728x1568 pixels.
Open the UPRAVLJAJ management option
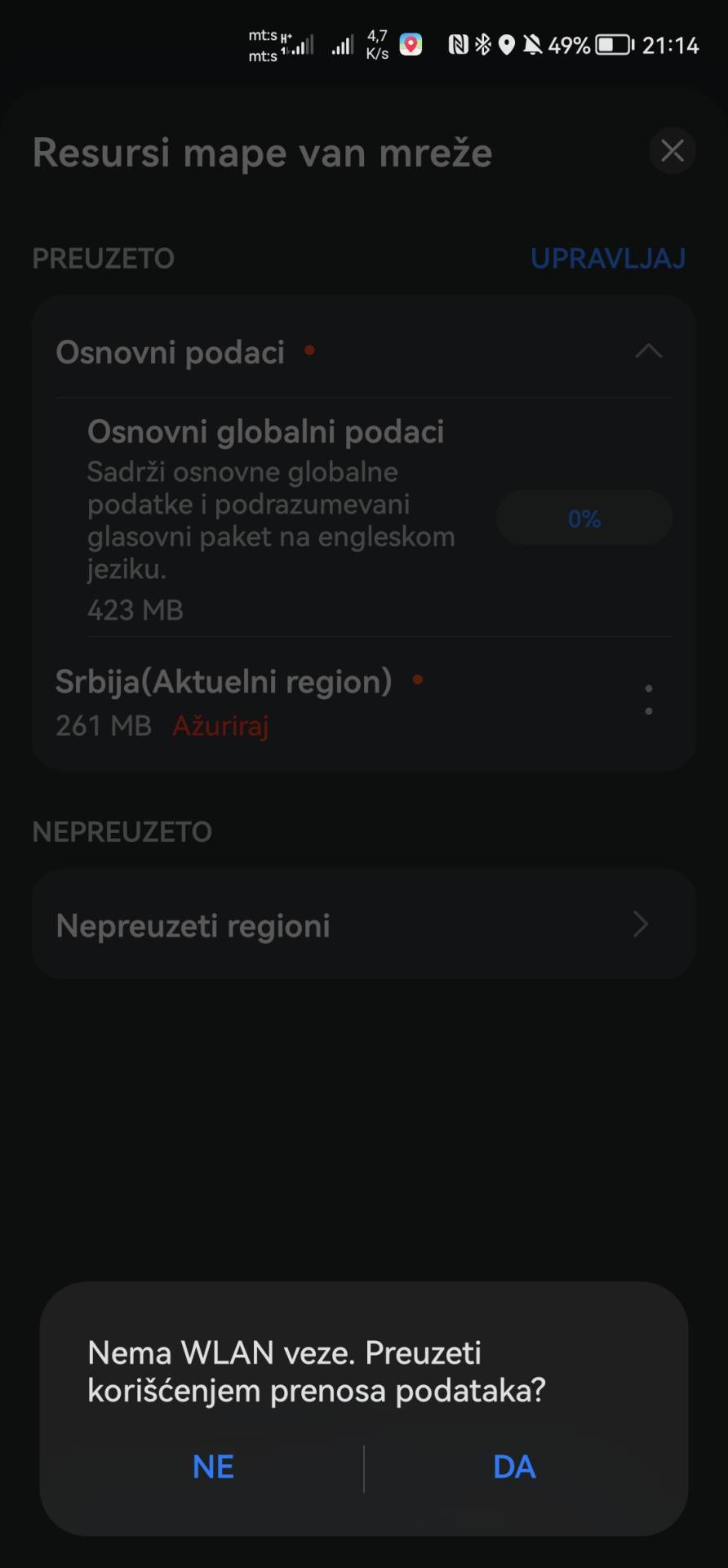tap(608, 258)
